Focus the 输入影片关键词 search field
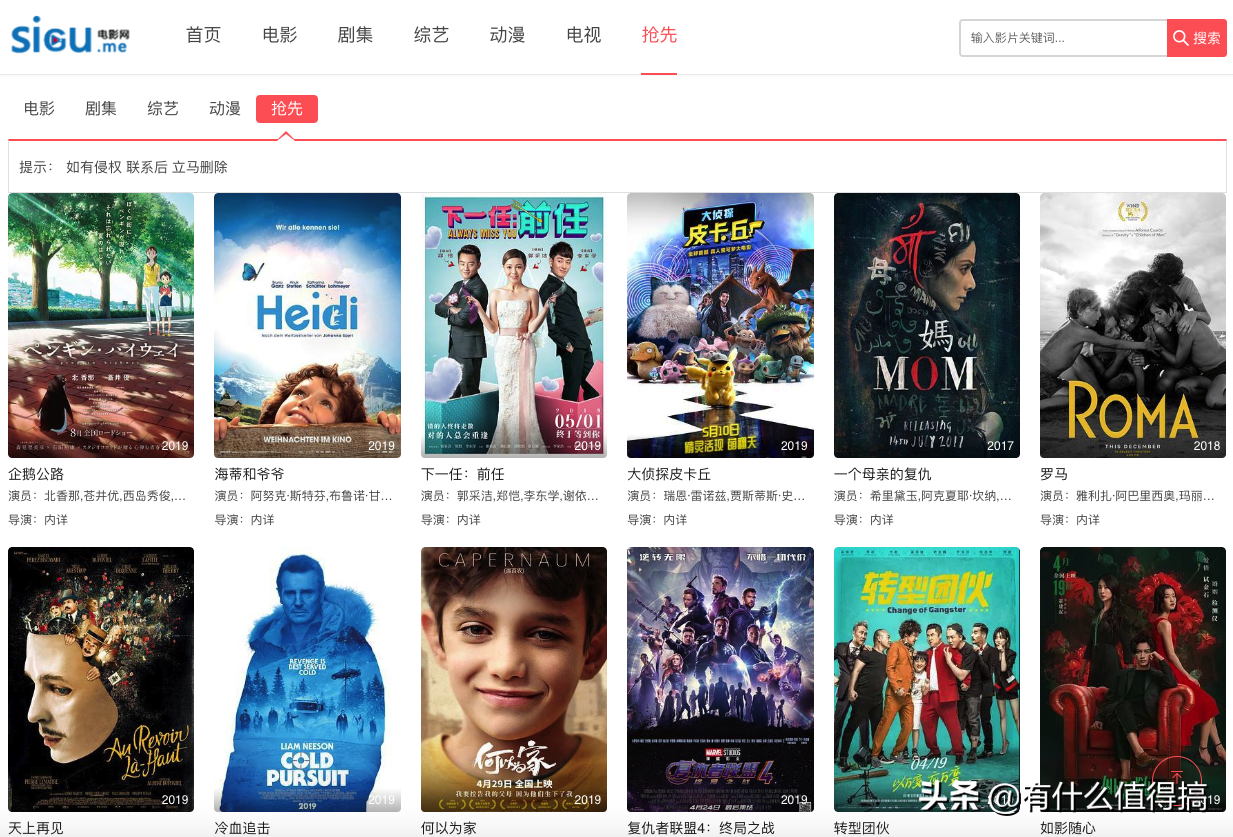The image size is (1233, 837). 1063,38
